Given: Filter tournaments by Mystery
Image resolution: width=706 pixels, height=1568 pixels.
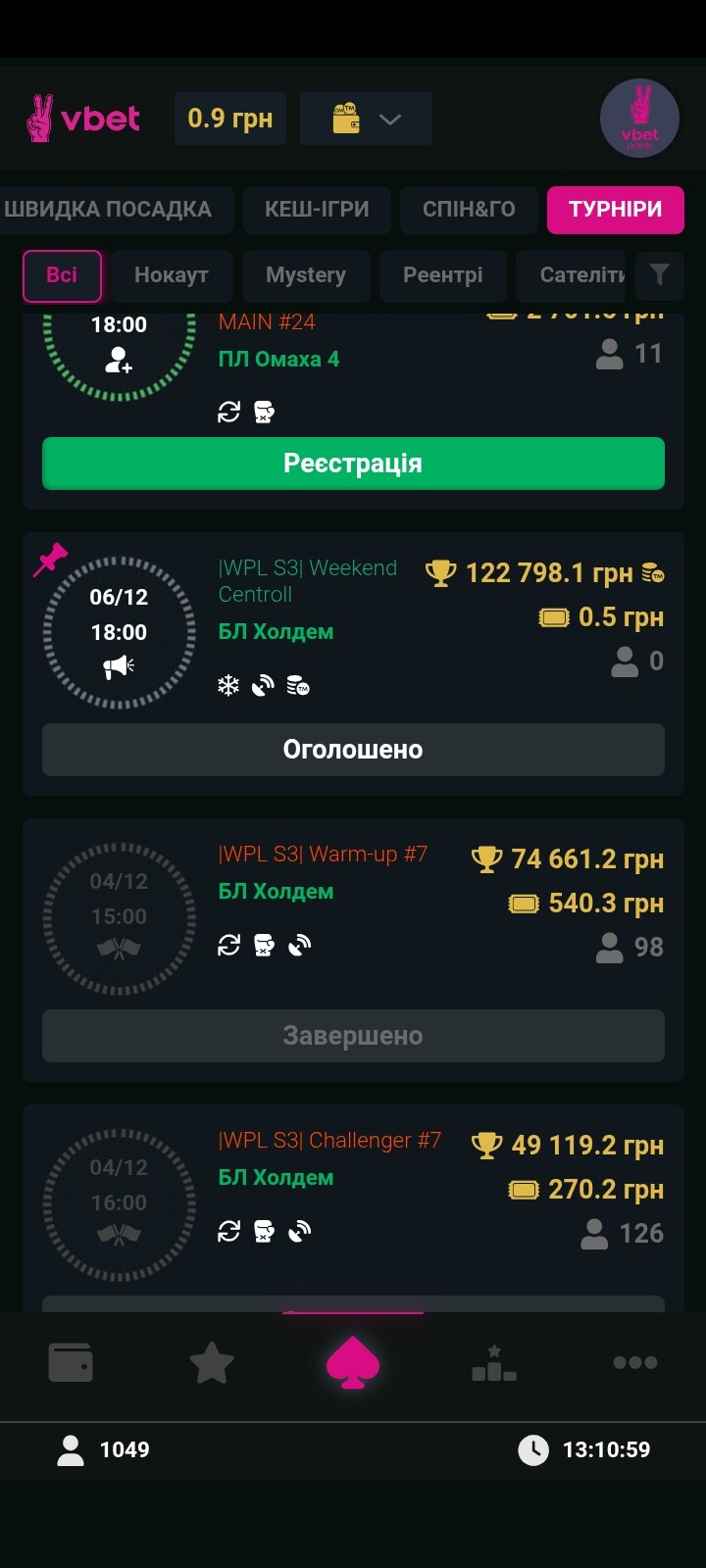Looking at the screenshot, I should (306, 275).
